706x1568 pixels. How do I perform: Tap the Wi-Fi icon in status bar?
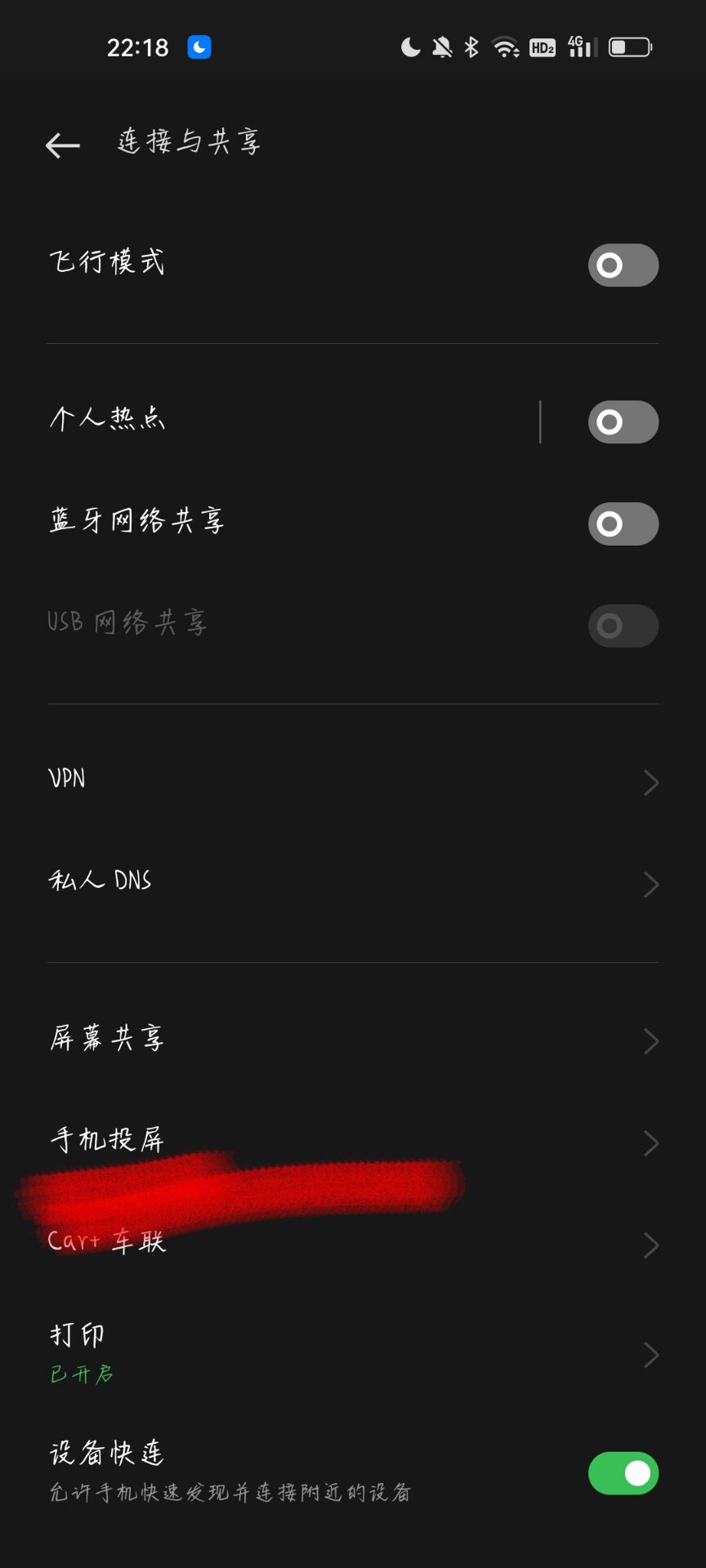(x=505, y=47)
